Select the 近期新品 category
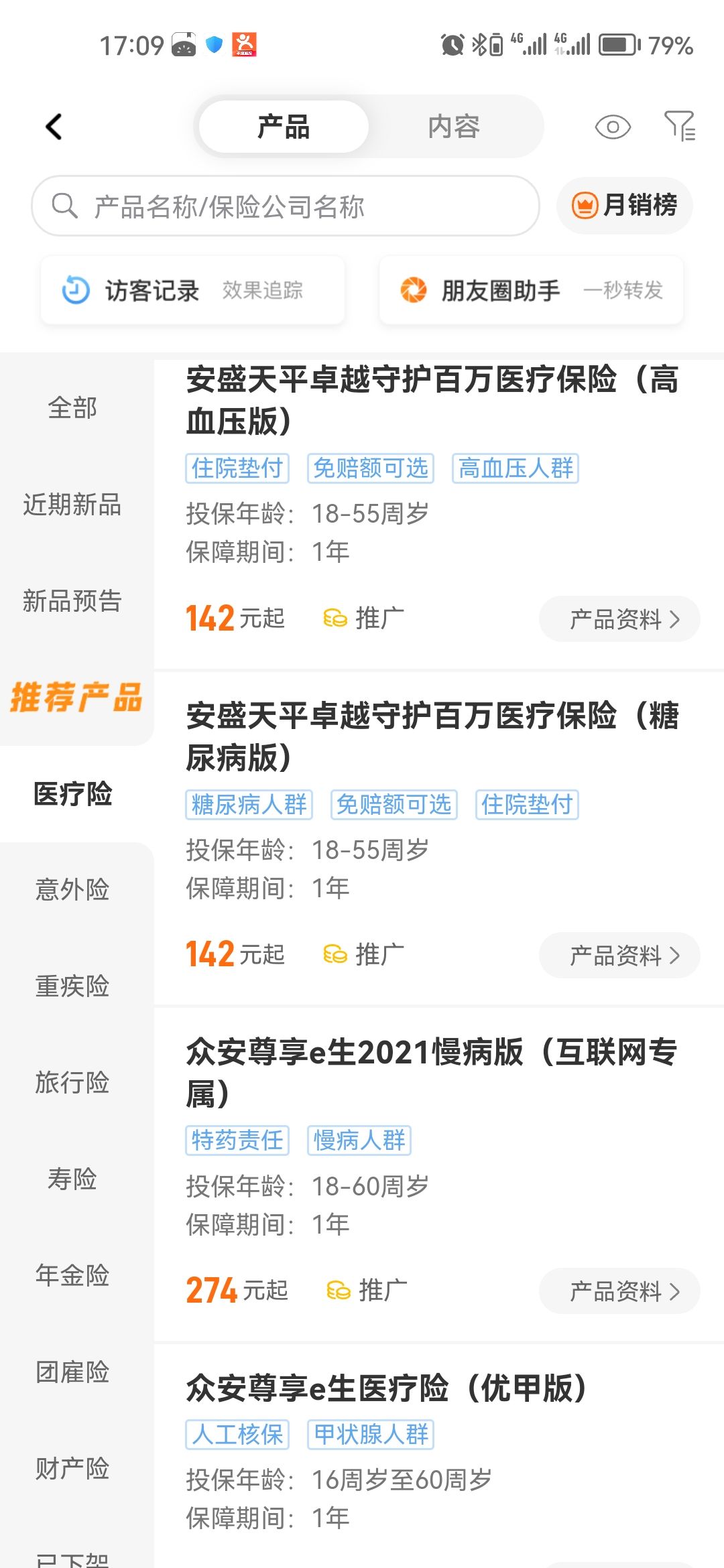724x1568 pixels. pyautogui.click(x=72, y=505)
